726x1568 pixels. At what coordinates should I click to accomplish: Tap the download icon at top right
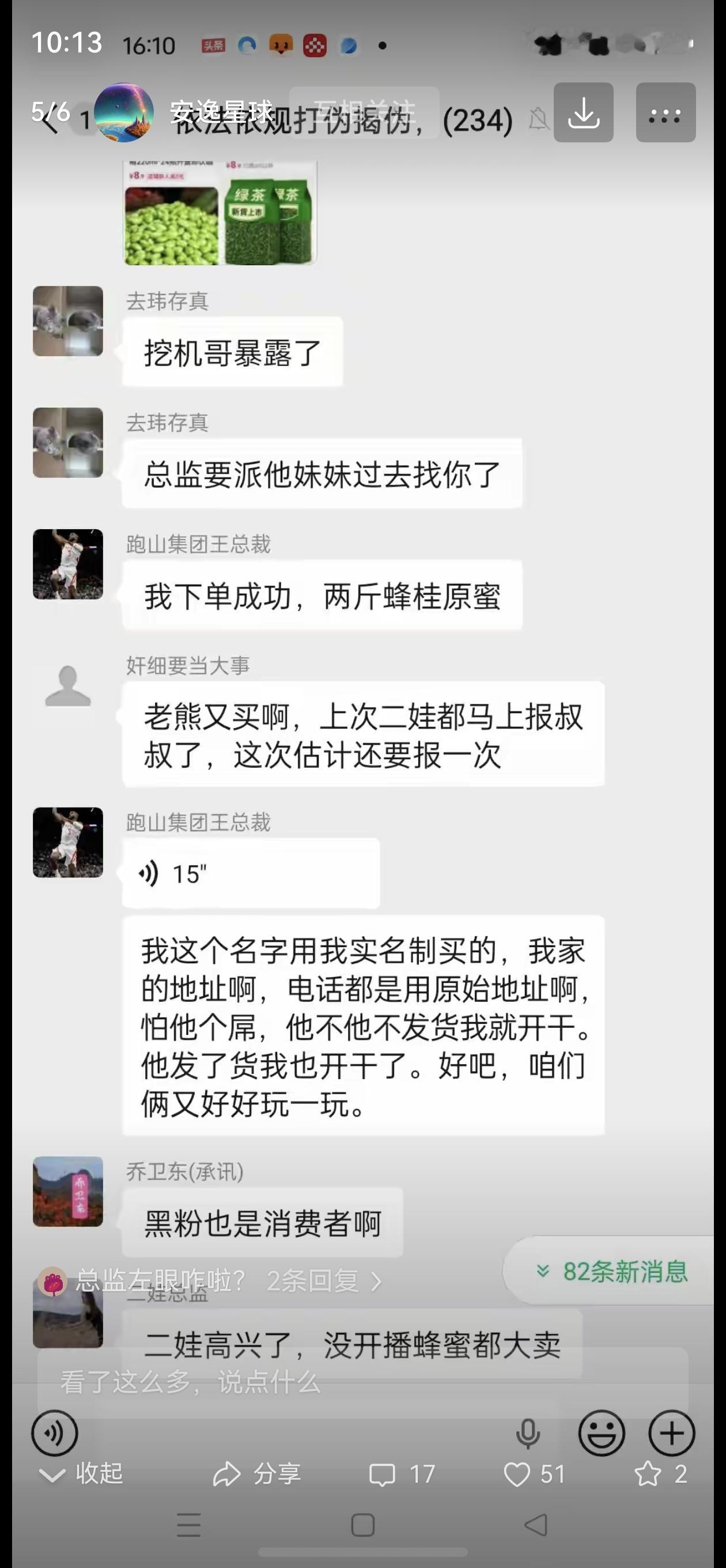pos(583,114)
